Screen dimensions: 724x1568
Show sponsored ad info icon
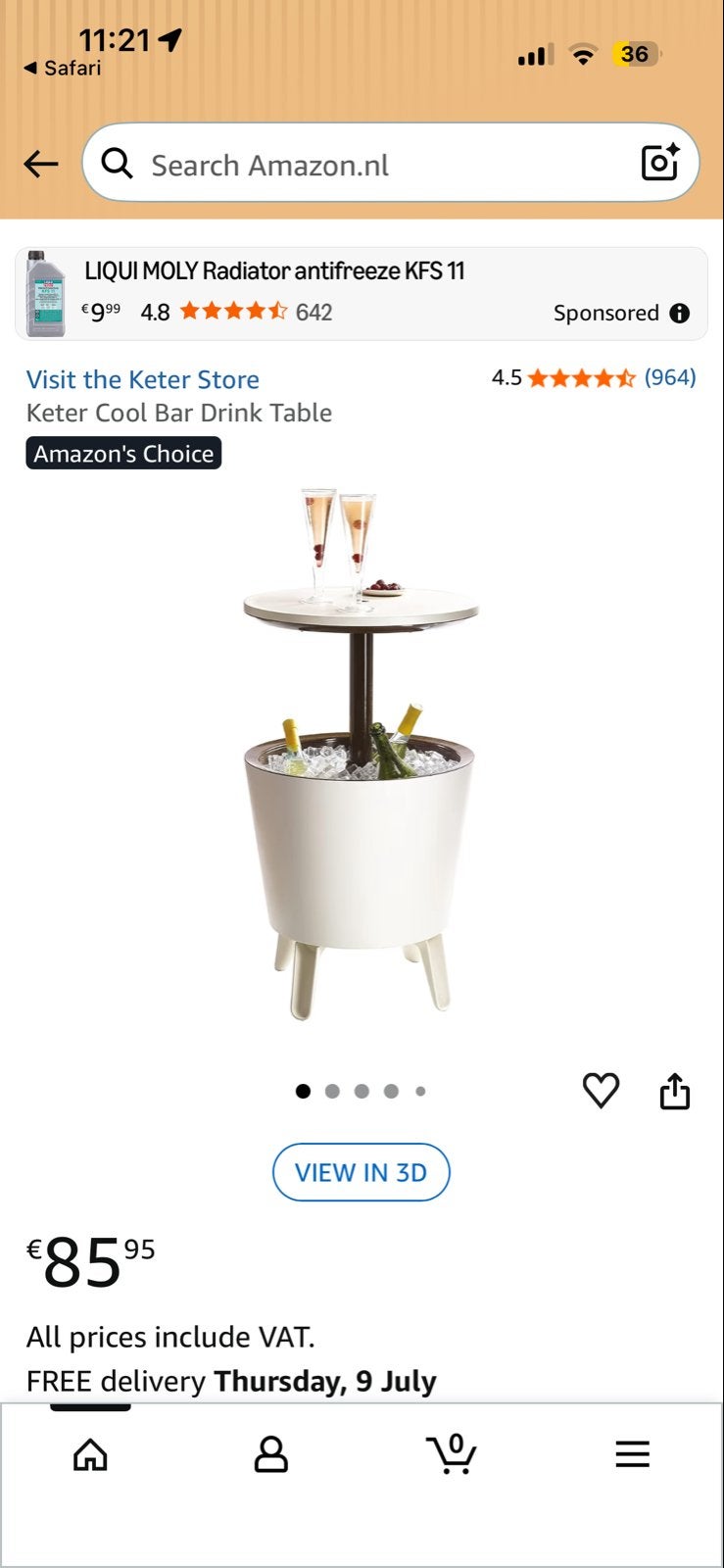tap(680, 313)
